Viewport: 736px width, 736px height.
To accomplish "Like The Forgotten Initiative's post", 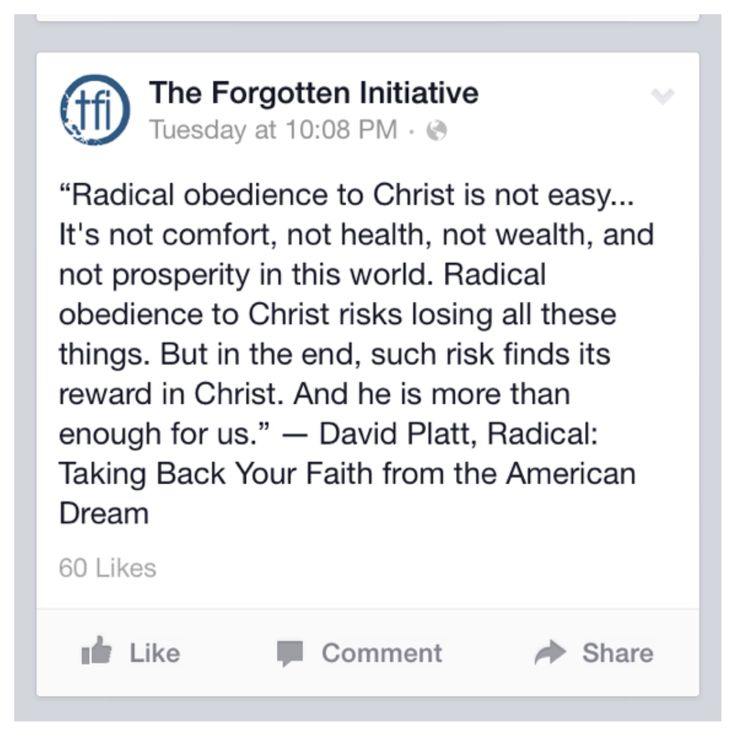I will point(131,653).
